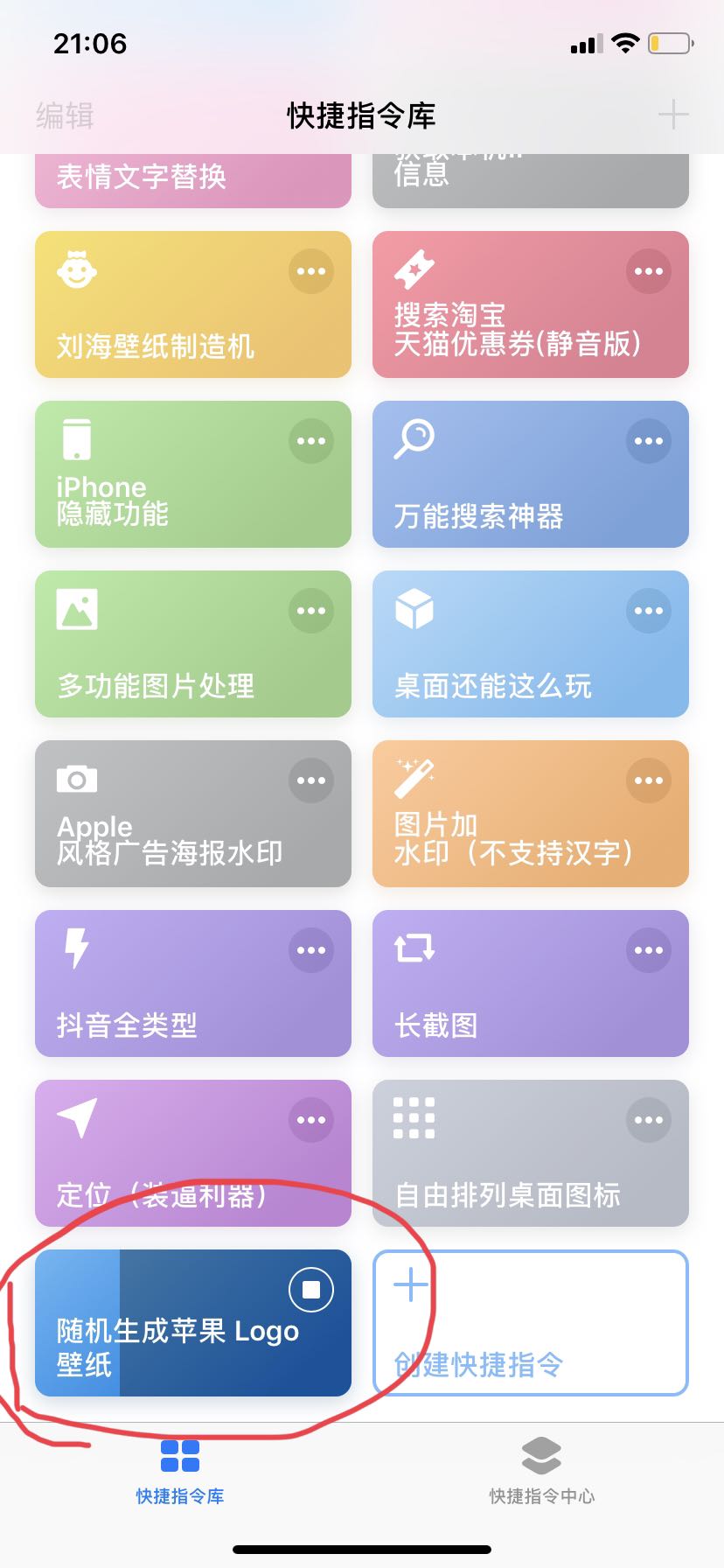Screen dimensions: 724x1568
Task: Edit the Apple 风格广告海报水印 shortcut via its dots
Action: [310, 780]
